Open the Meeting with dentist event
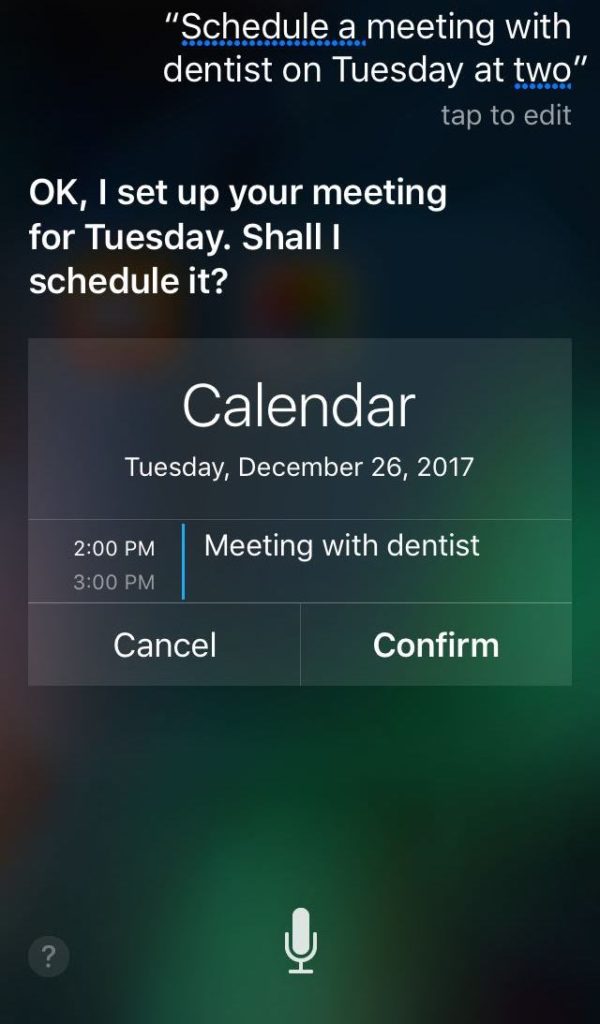The height and width of the screenshot is (1024, 600). [342, 546]
